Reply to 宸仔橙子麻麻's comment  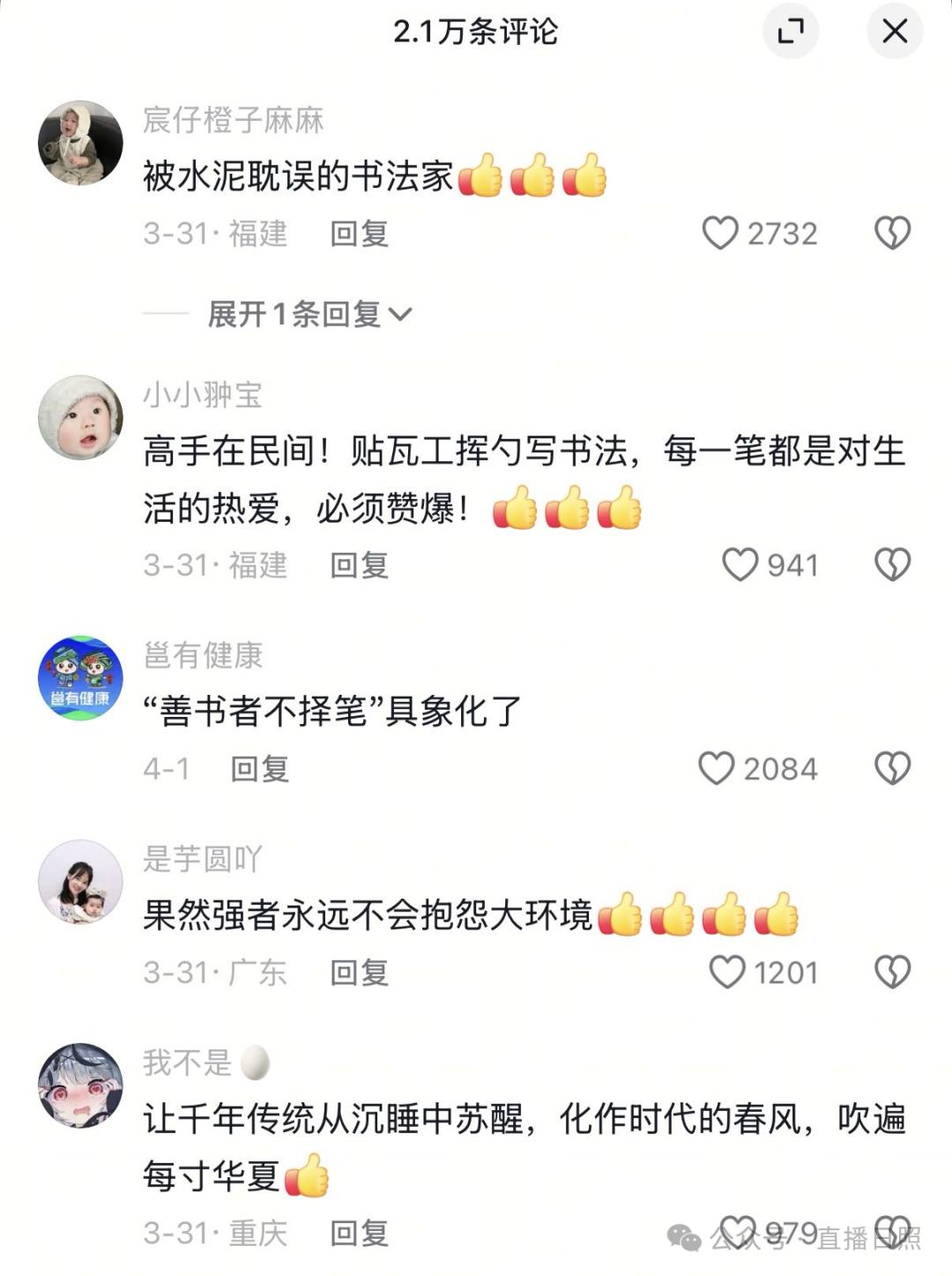pos(359,234)
